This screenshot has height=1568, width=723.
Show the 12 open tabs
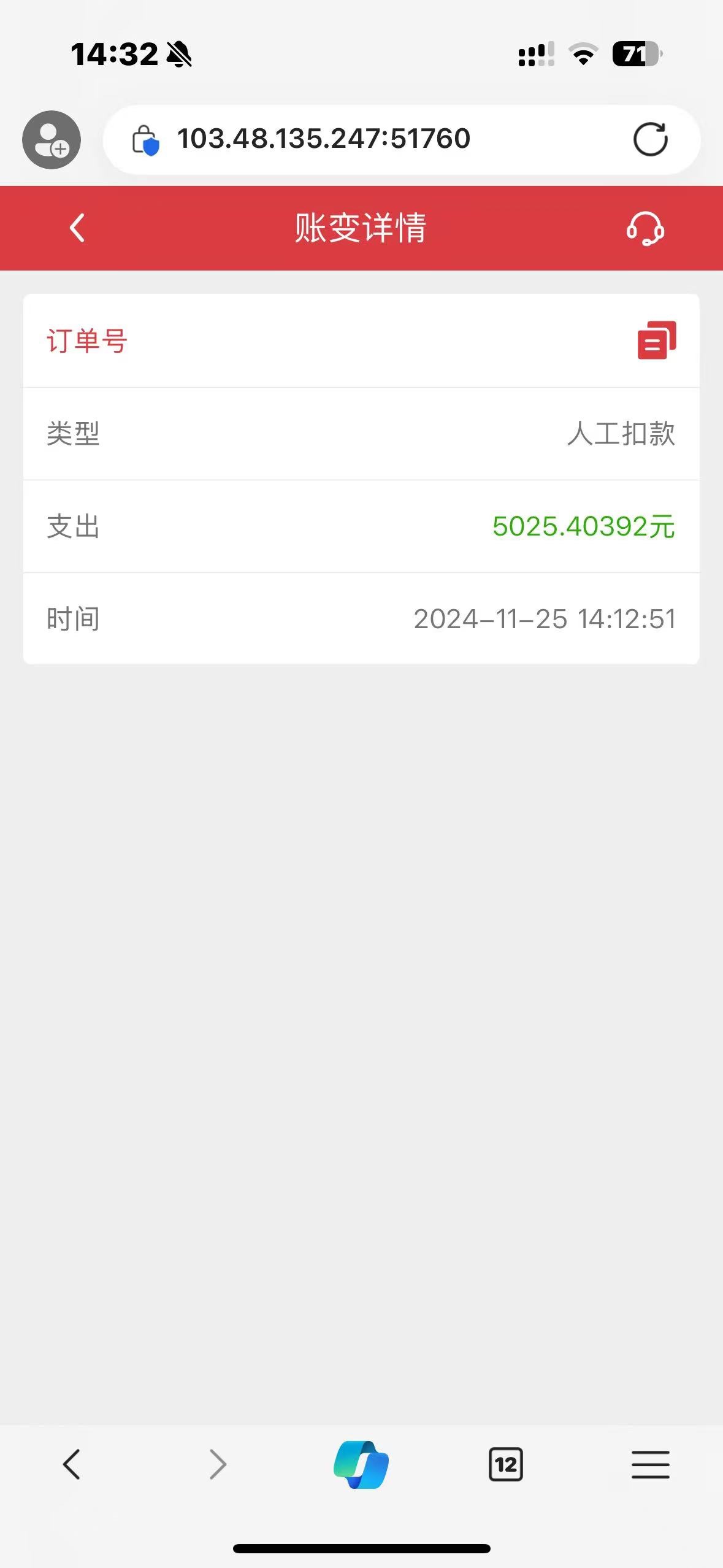pyautogui.click(x=505, y=1465)
